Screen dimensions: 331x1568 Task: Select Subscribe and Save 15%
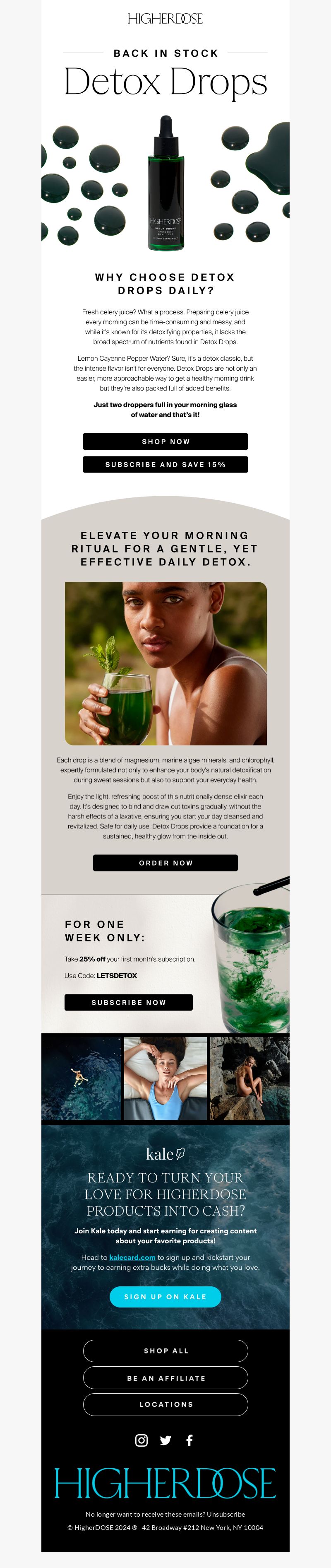[165, 464]
